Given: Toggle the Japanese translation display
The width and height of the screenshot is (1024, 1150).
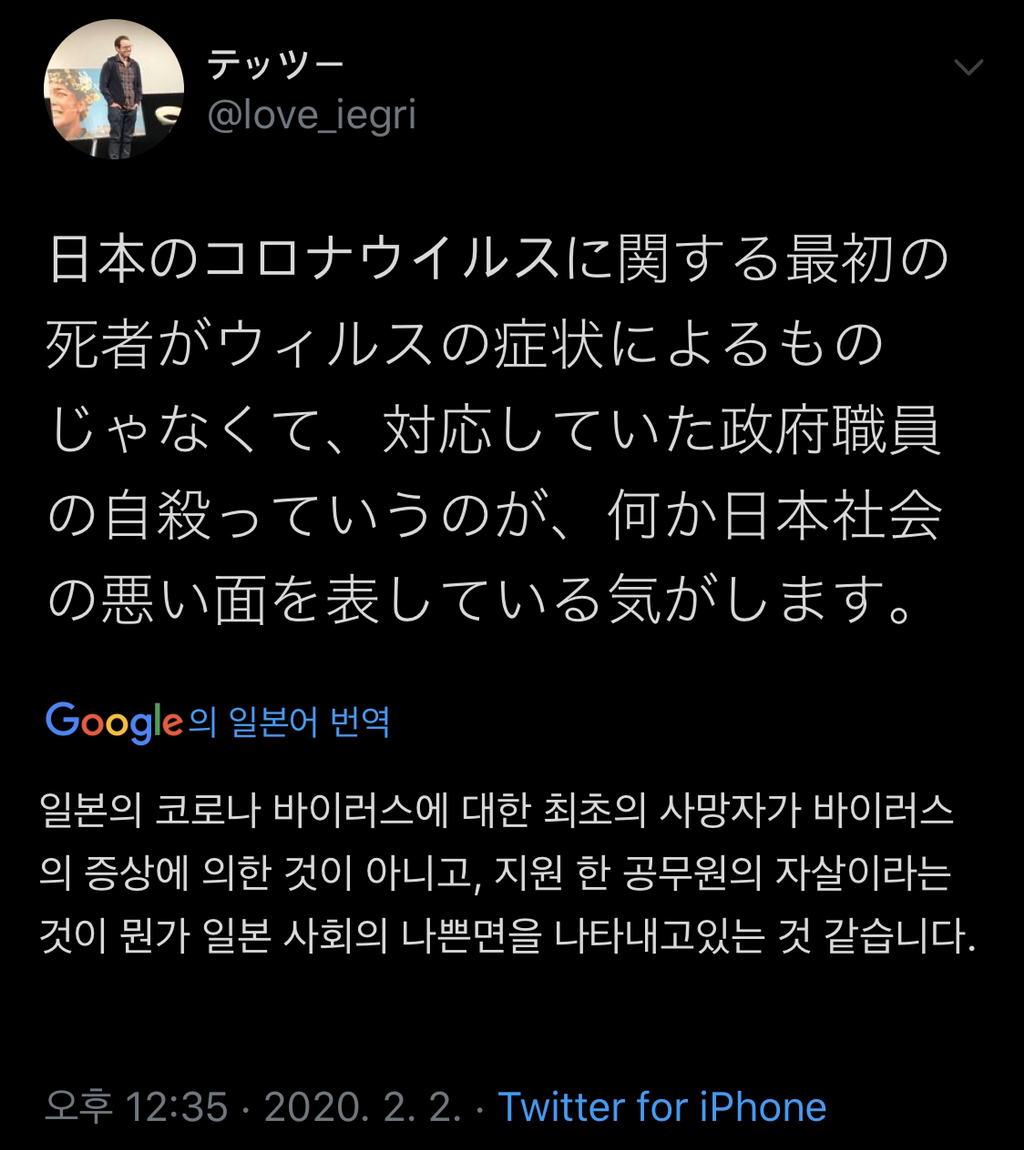Looking at the screenshot, I should point(220,722).
